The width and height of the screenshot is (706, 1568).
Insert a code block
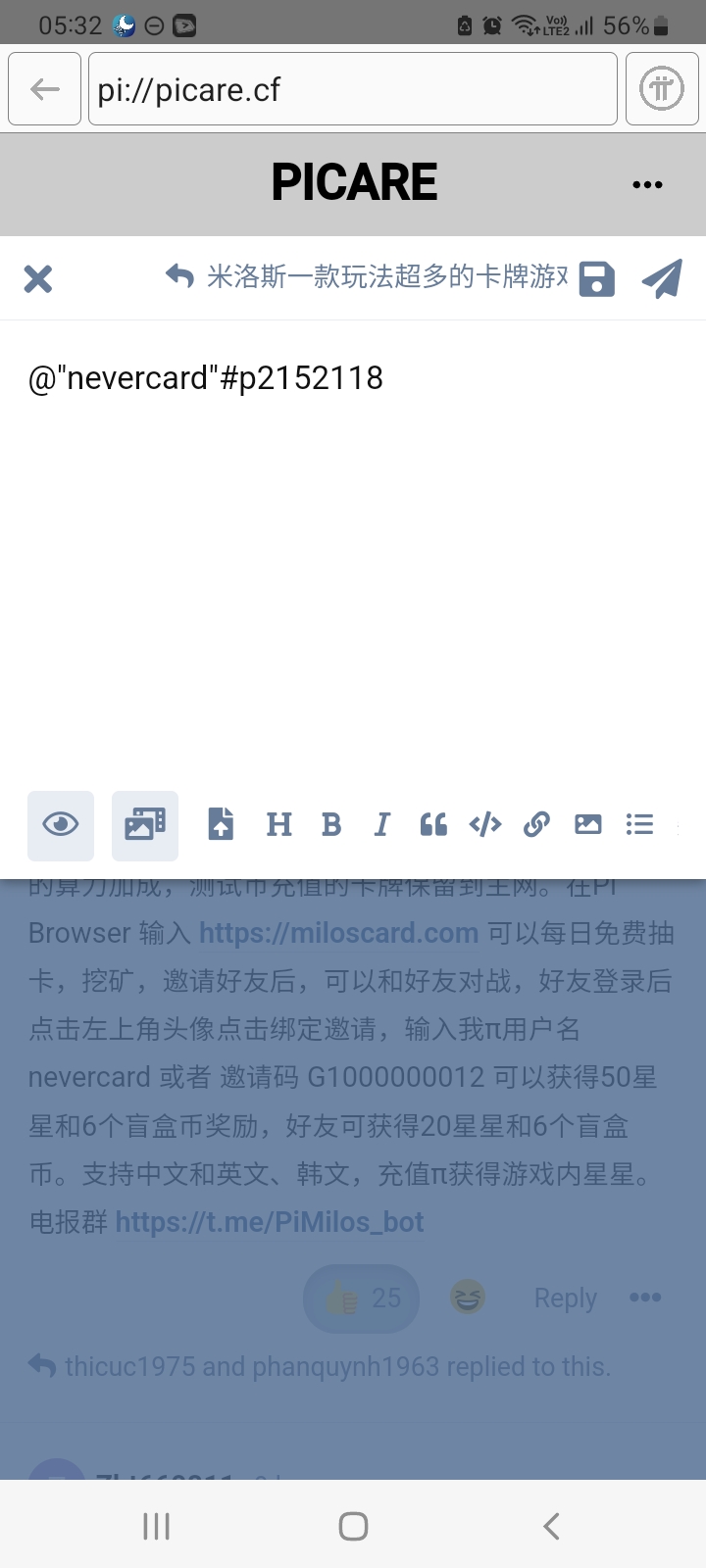coord(485,825)
